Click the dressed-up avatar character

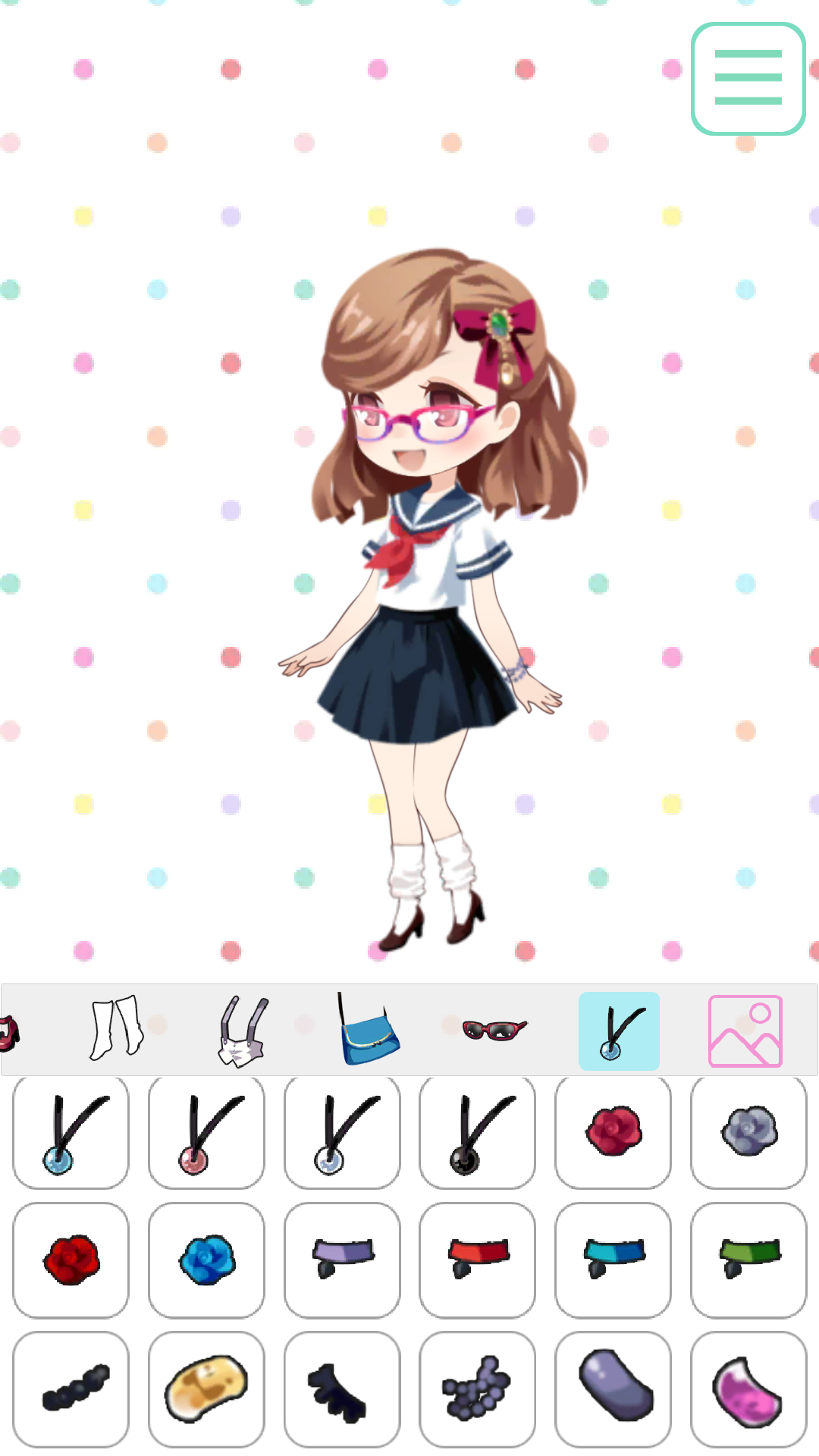tap(425, 591)
